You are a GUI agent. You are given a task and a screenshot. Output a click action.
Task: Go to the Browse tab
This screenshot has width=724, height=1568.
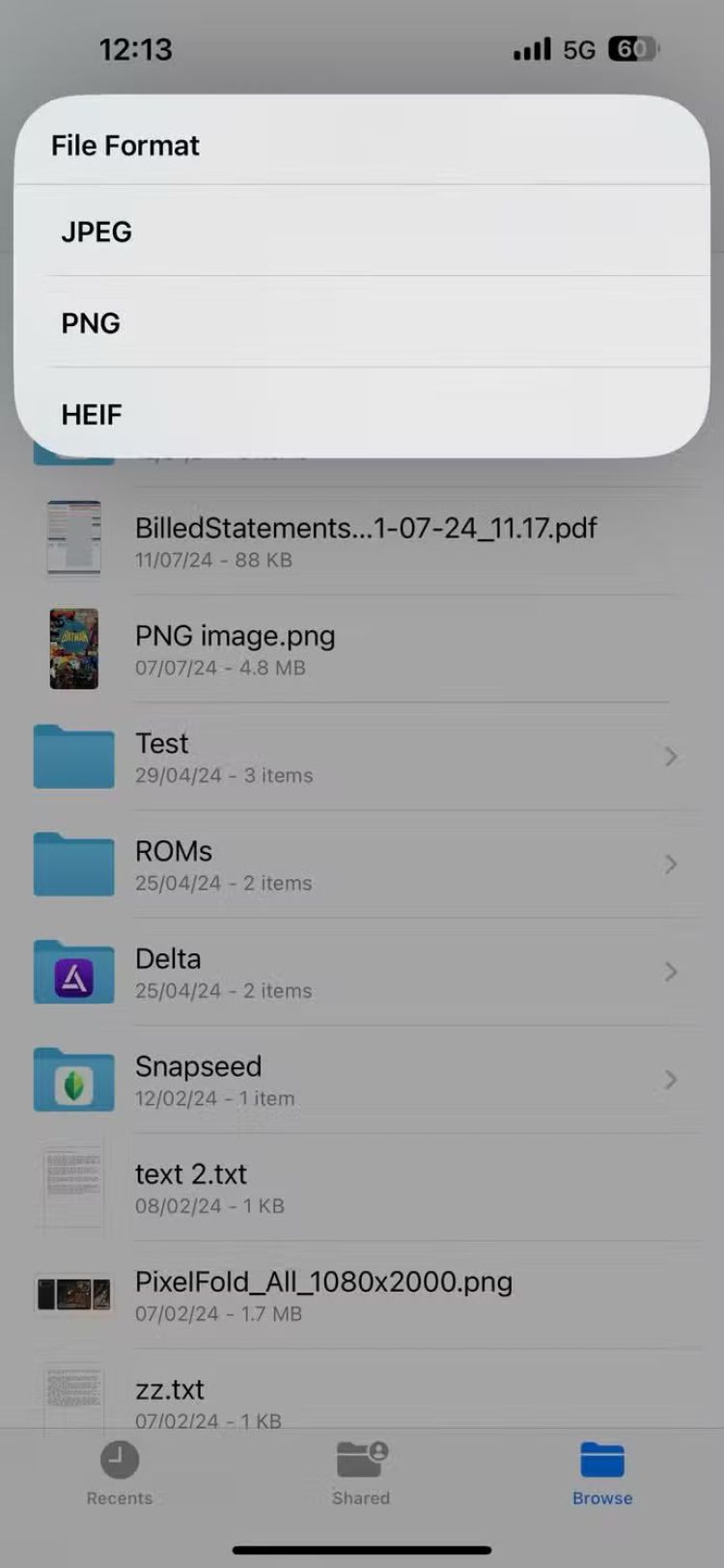(x=602, y=1472)
